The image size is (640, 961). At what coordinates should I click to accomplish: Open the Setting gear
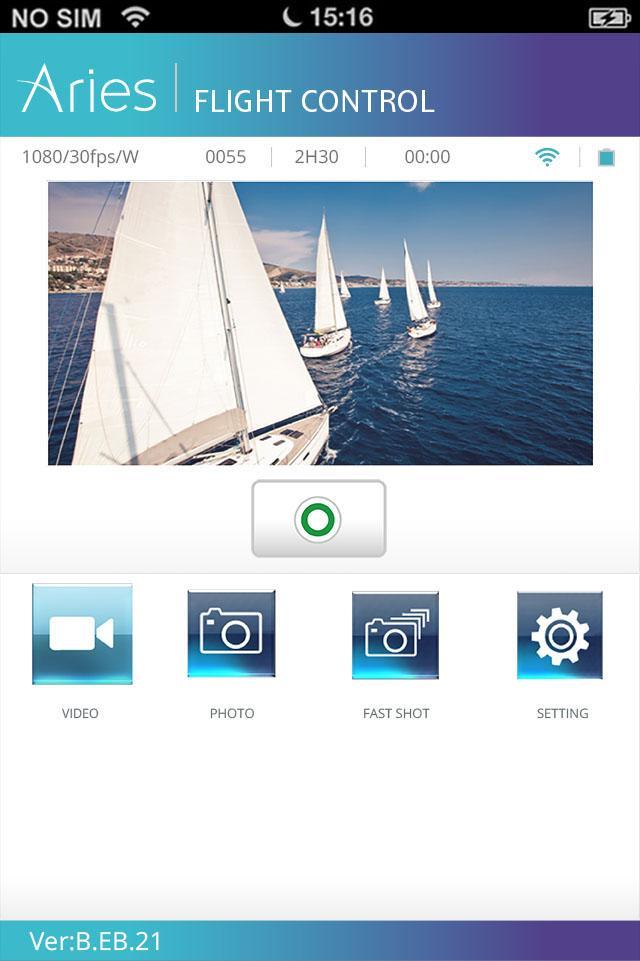point(560,635)
